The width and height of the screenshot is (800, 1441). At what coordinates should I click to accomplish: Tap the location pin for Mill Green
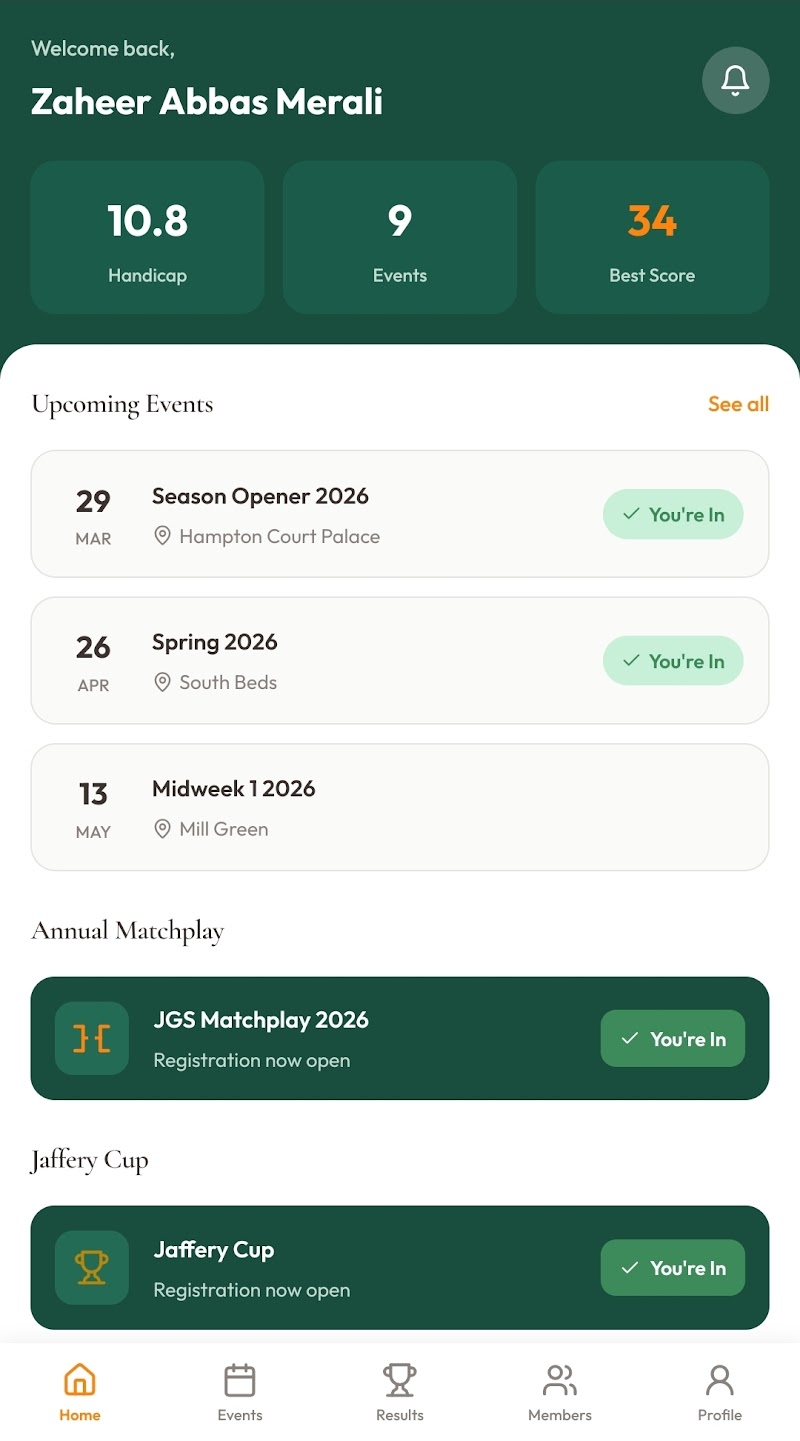162,828
